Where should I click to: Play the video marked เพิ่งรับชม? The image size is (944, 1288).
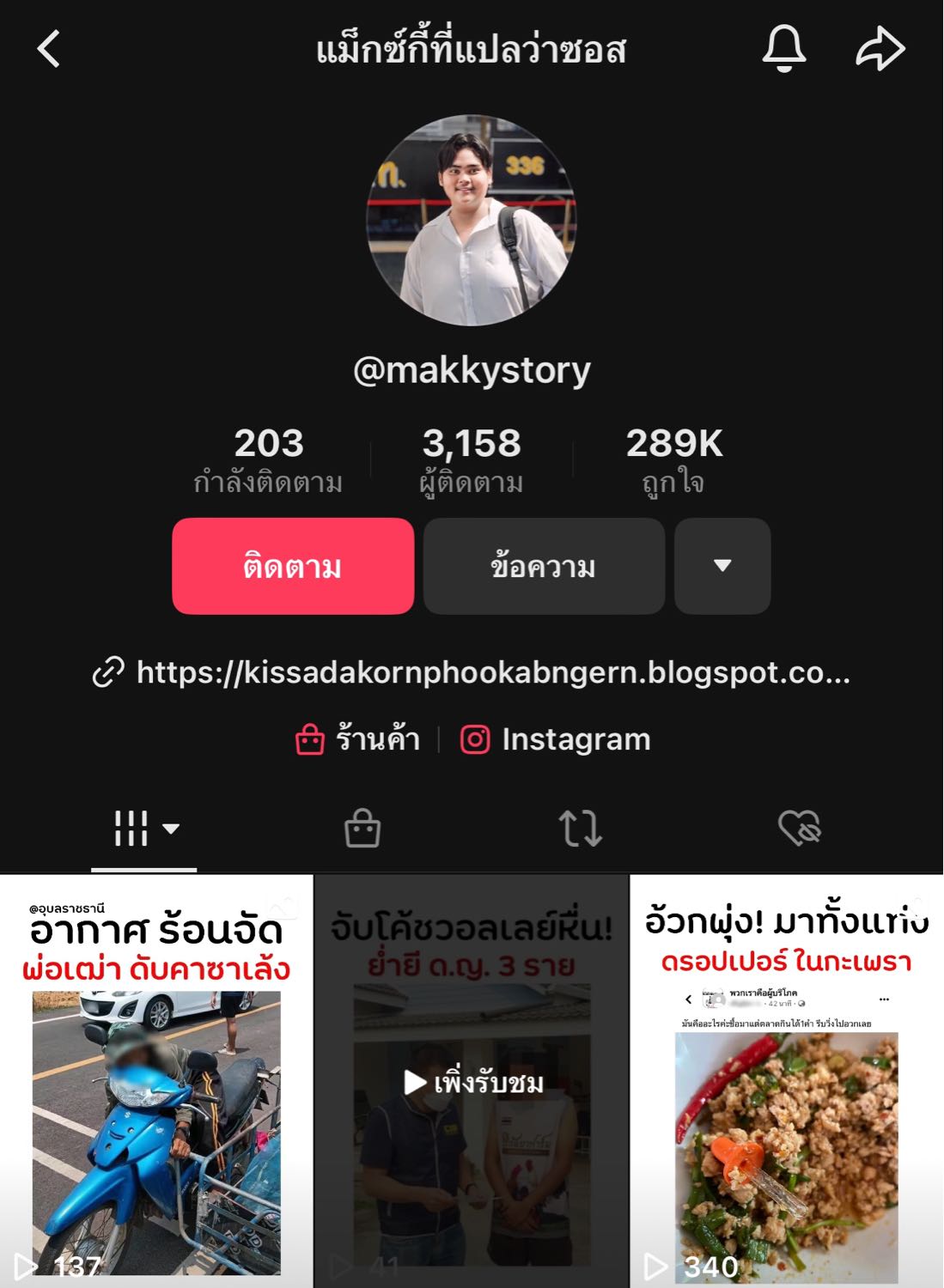[x=472, y=1082]
